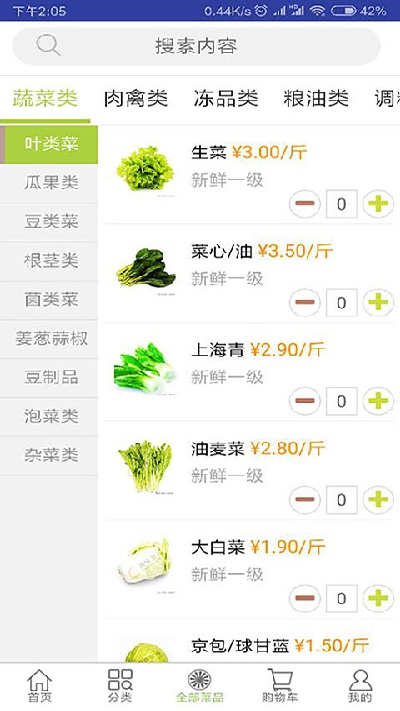Choose 瓜果类 in the side menu

tap(49, 183)
